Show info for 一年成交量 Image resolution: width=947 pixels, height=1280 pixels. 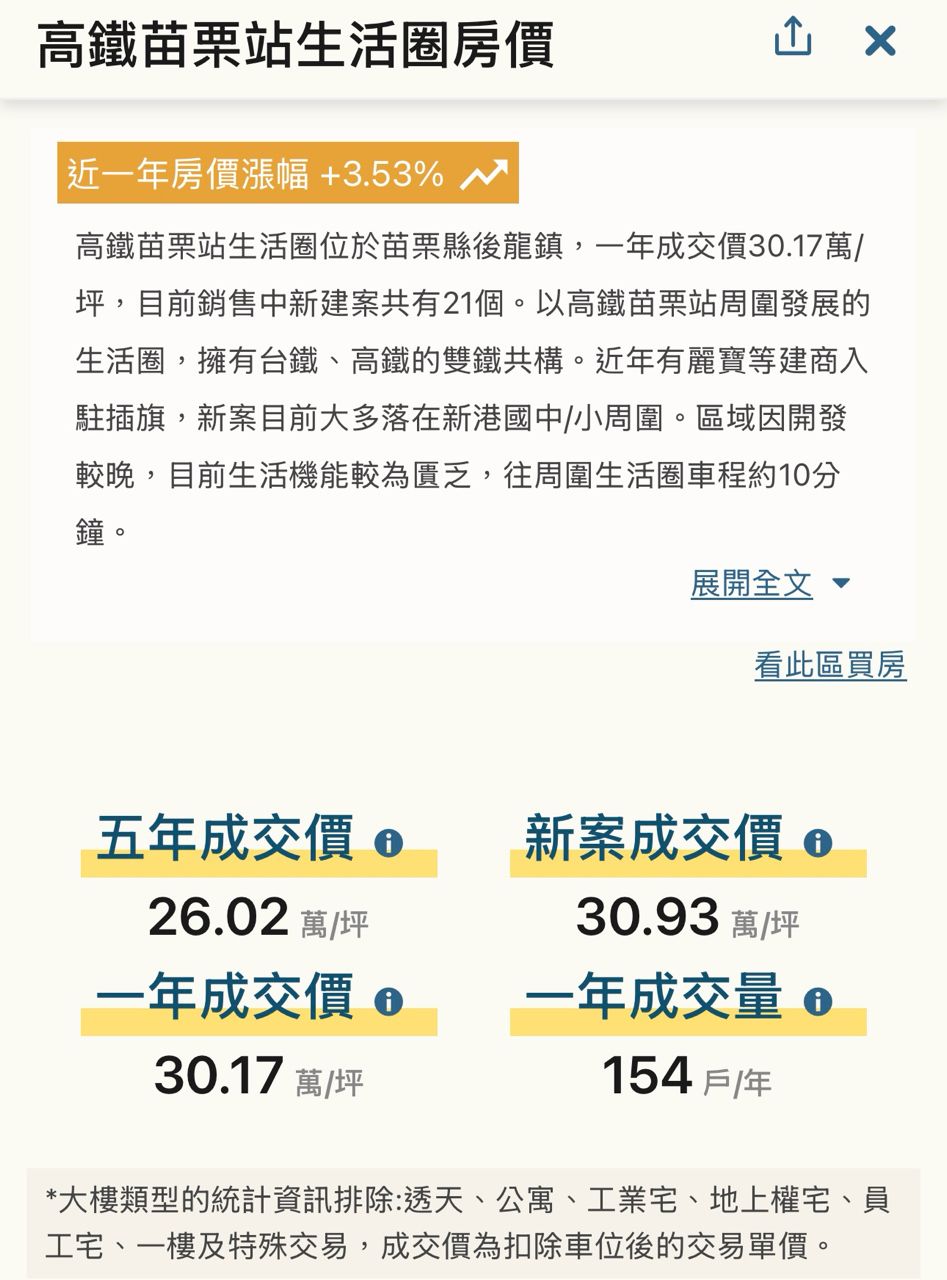817,1001
